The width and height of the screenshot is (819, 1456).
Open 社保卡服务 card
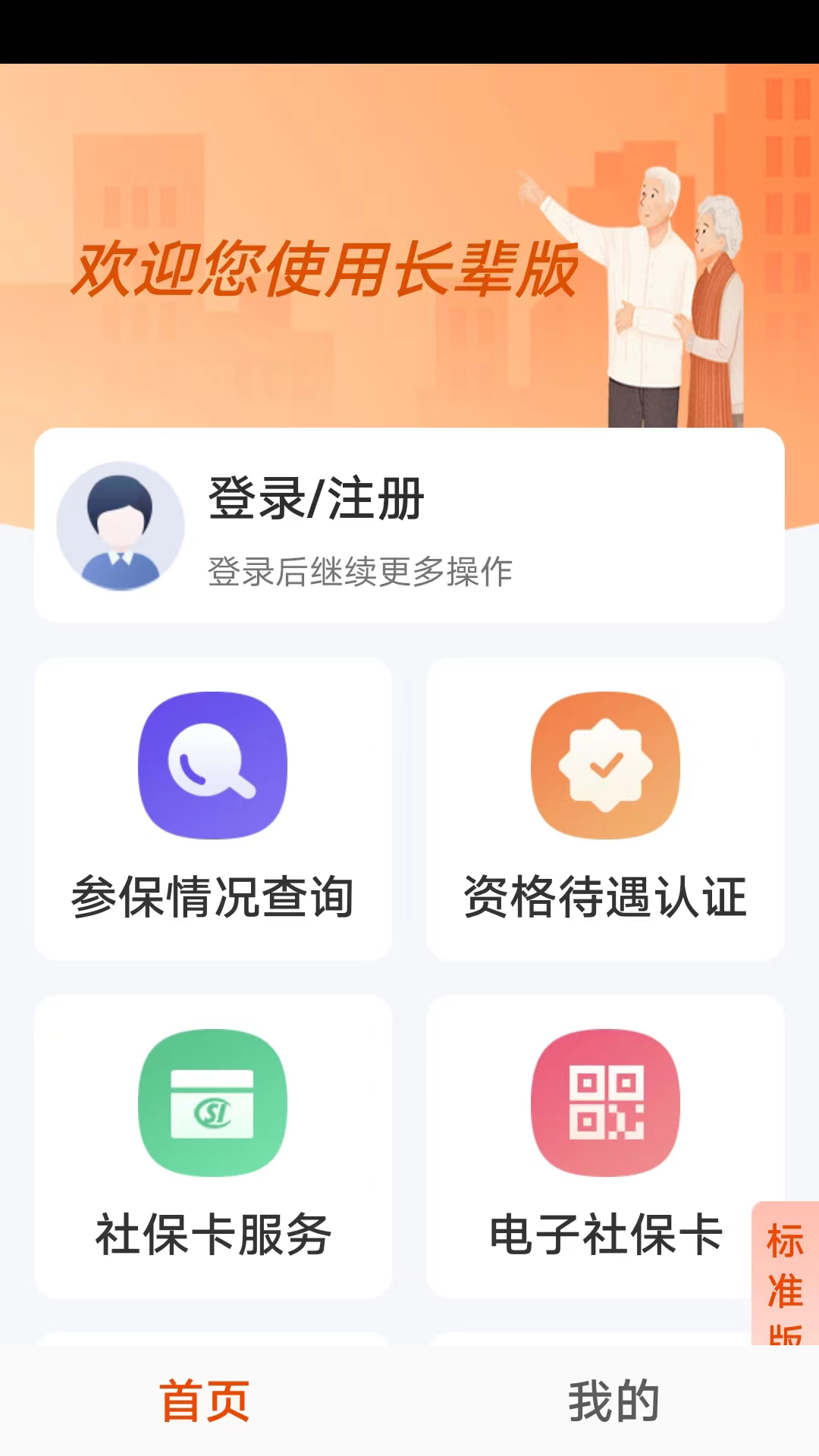(213, 1145)
